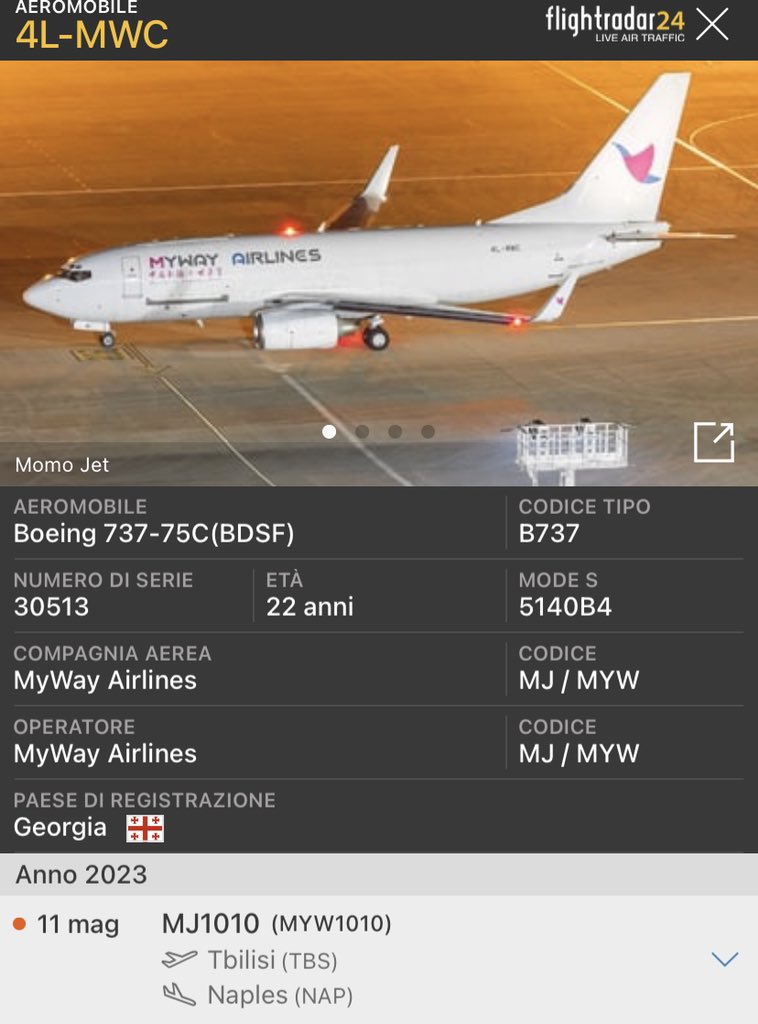Open the aircraft photo in external view
The image size is (758, 1024).
(714, 443)
